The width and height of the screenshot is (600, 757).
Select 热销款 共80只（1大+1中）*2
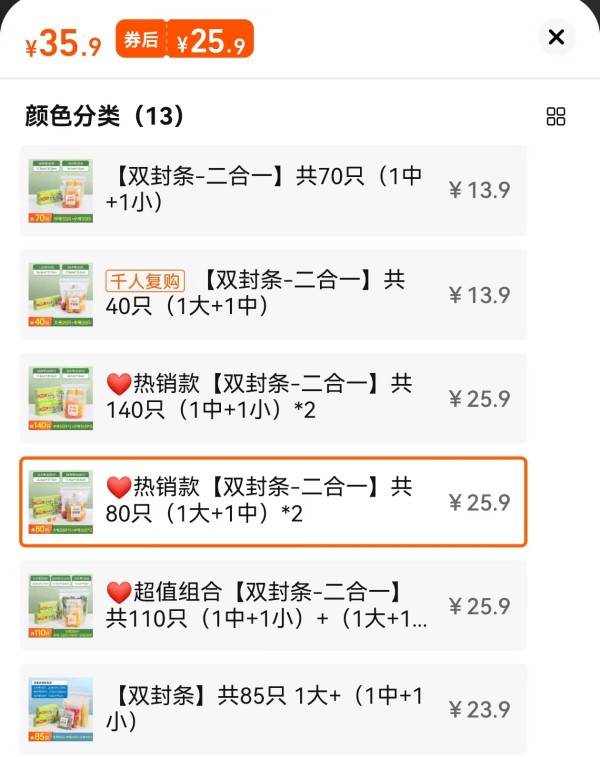pos(273,502)
